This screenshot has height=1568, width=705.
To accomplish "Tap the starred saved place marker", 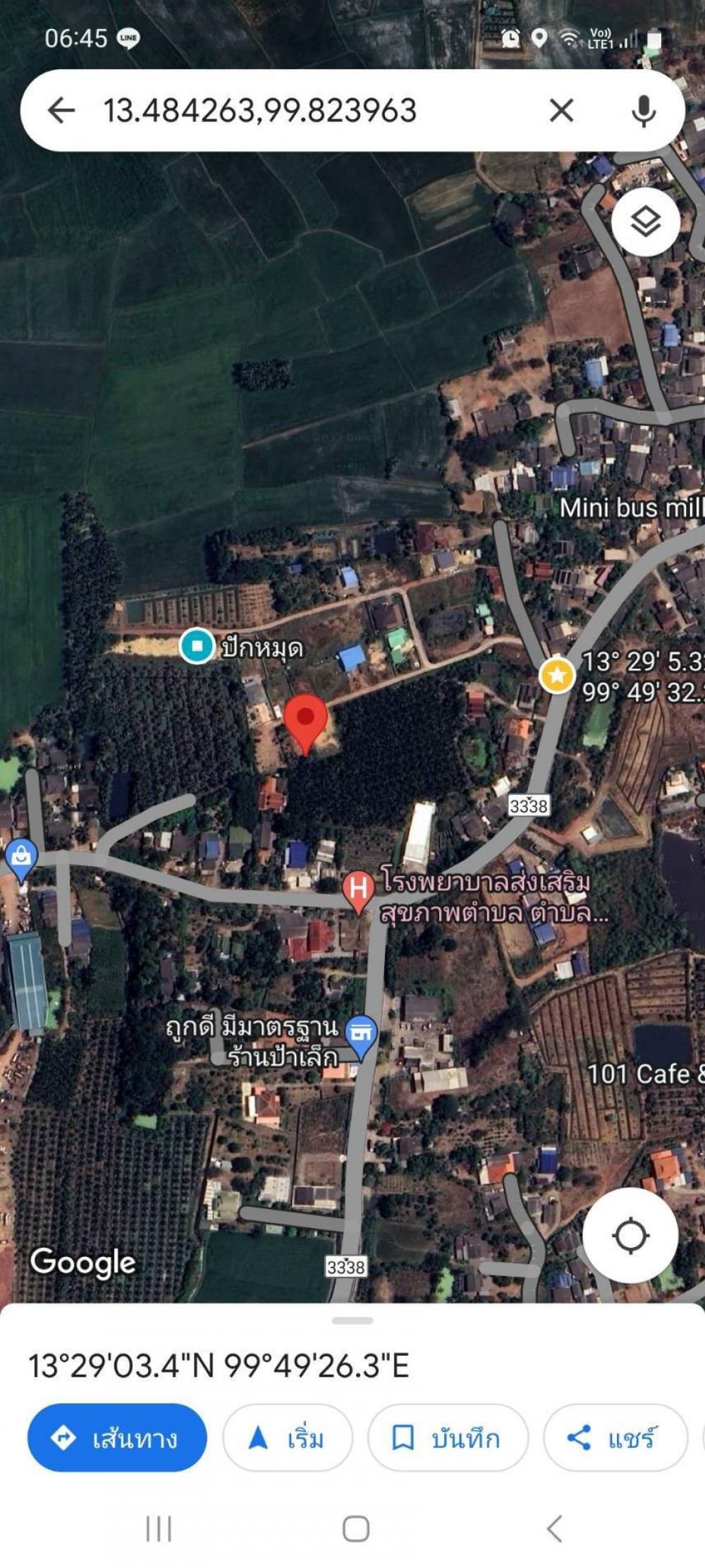I will point(557,675).
